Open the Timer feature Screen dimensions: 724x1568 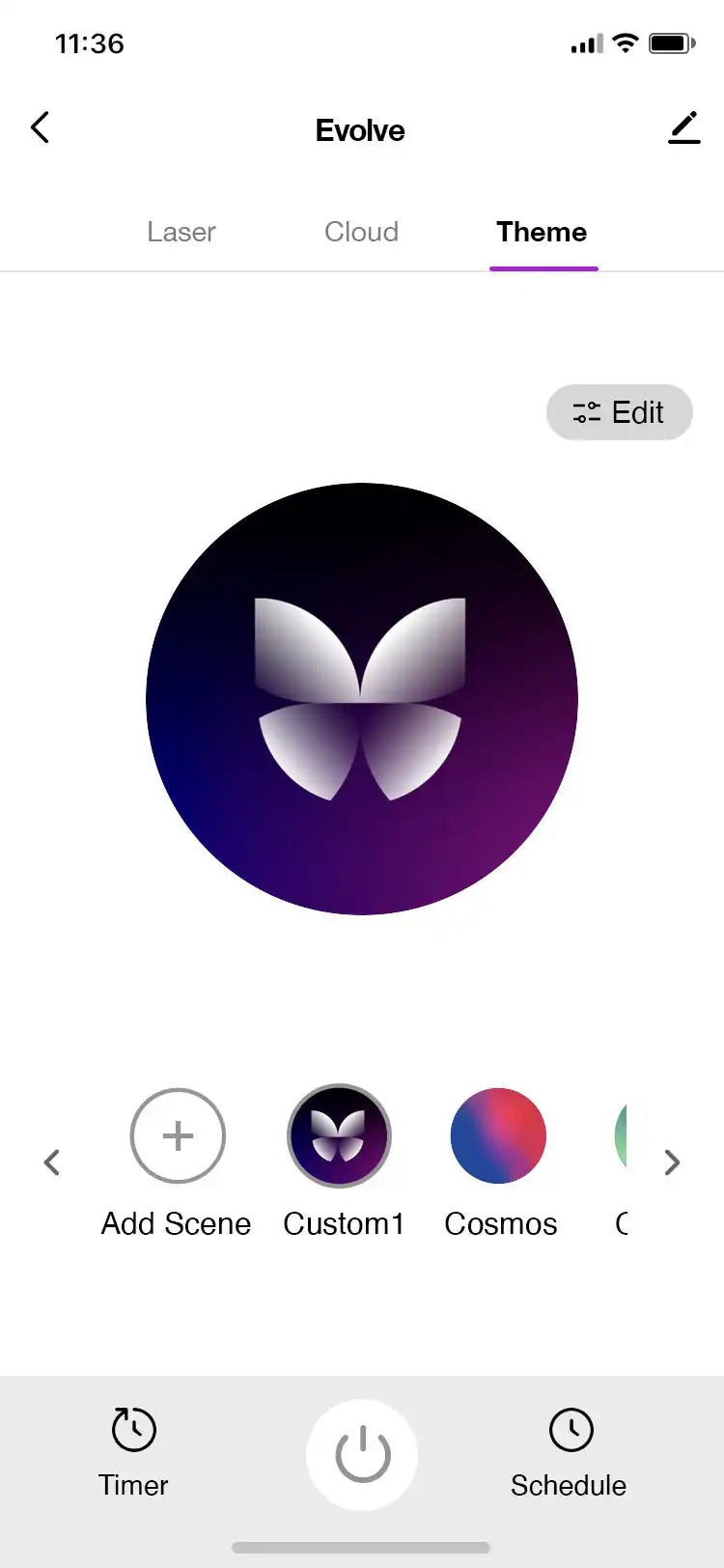pos(132,1448)
